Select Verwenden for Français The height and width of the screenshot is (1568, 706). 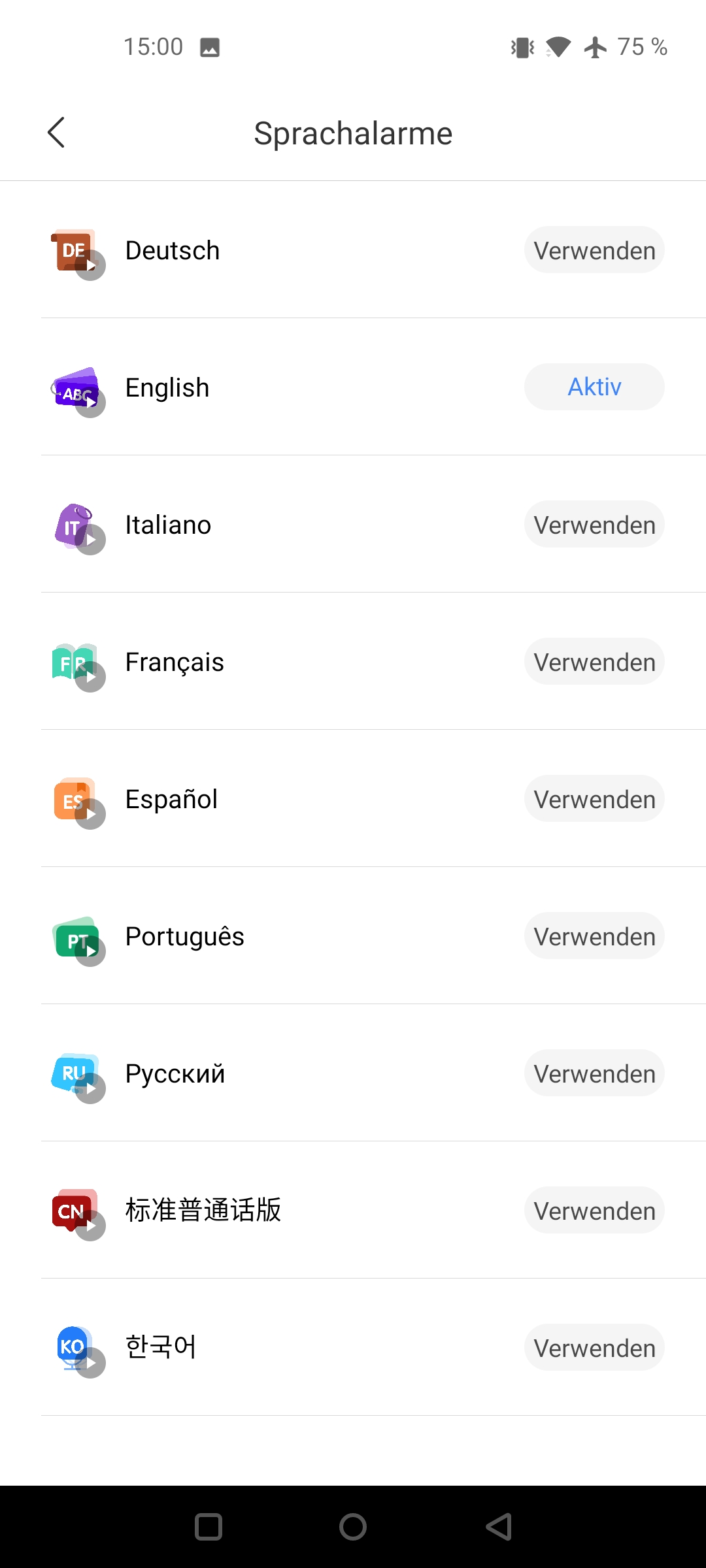click(594, 662)
